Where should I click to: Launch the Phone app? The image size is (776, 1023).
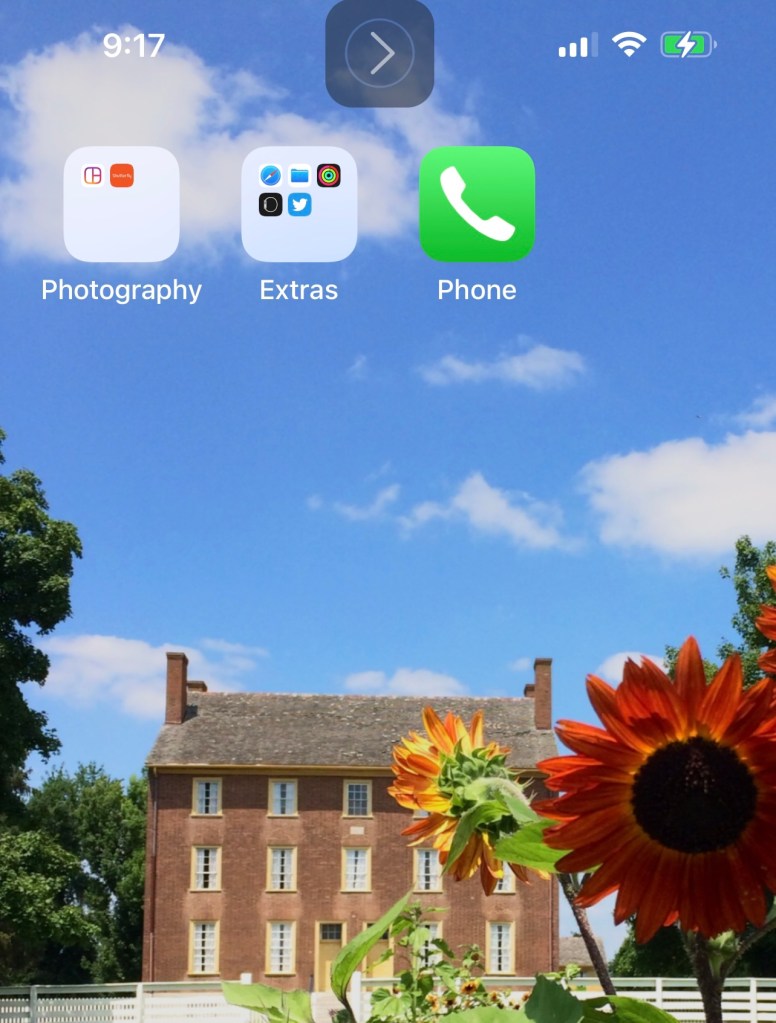[x=477, y=204]
